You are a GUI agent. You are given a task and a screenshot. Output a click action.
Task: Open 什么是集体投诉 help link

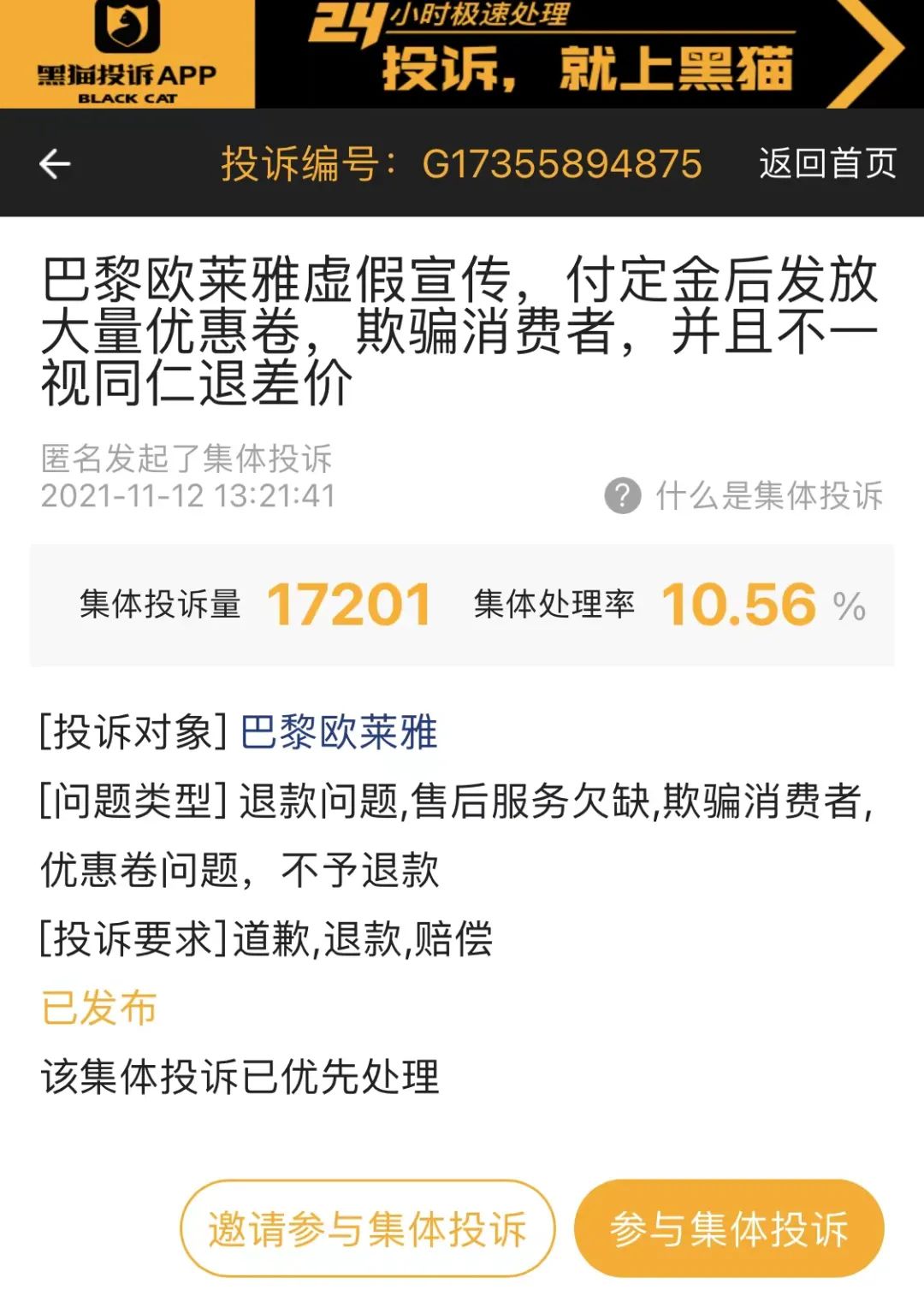pyautogui.click(x=744, y=495)
